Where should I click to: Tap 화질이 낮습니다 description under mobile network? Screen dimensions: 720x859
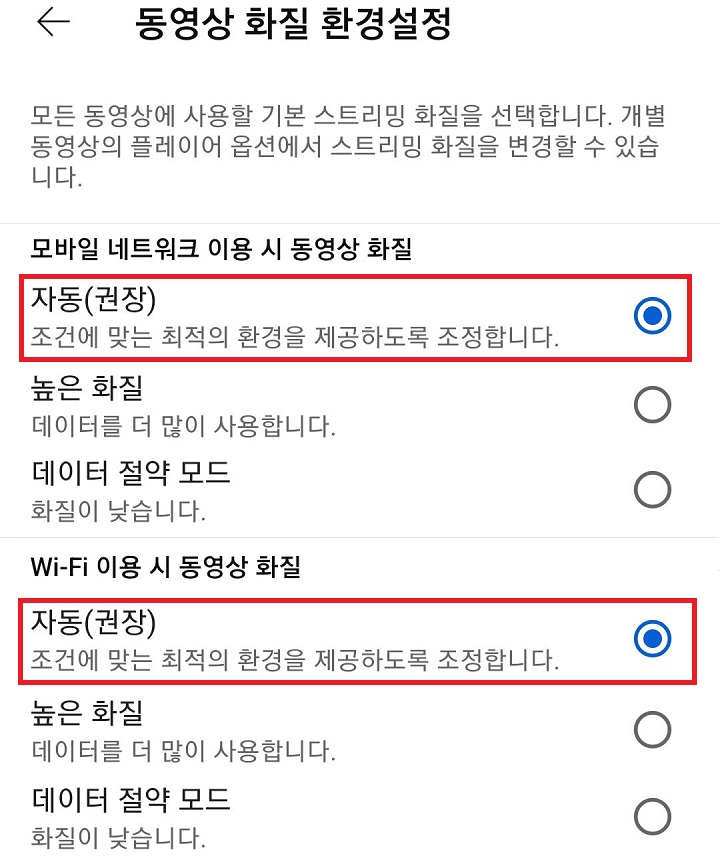pos(118,513)
